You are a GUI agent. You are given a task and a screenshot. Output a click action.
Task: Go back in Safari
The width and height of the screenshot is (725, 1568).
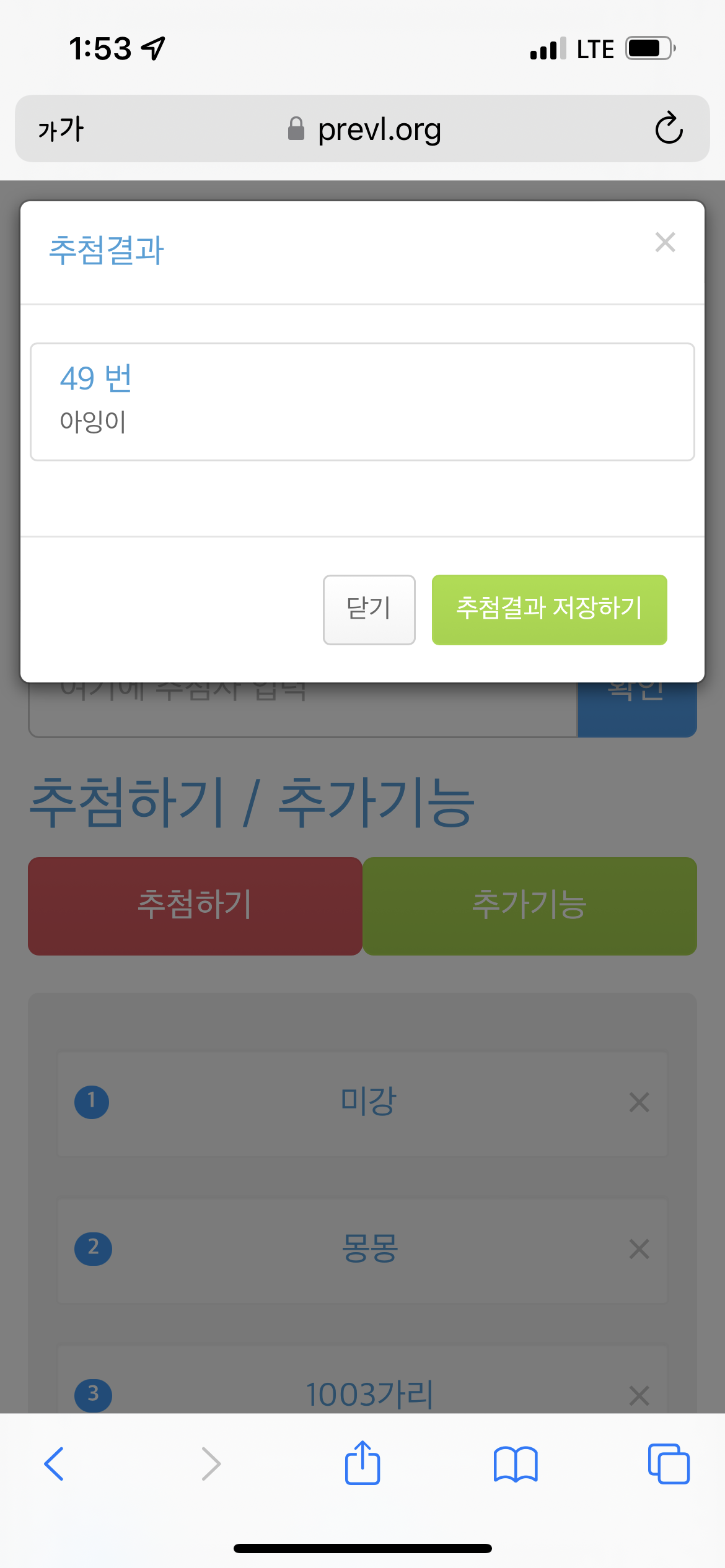tap(55, 1464)
